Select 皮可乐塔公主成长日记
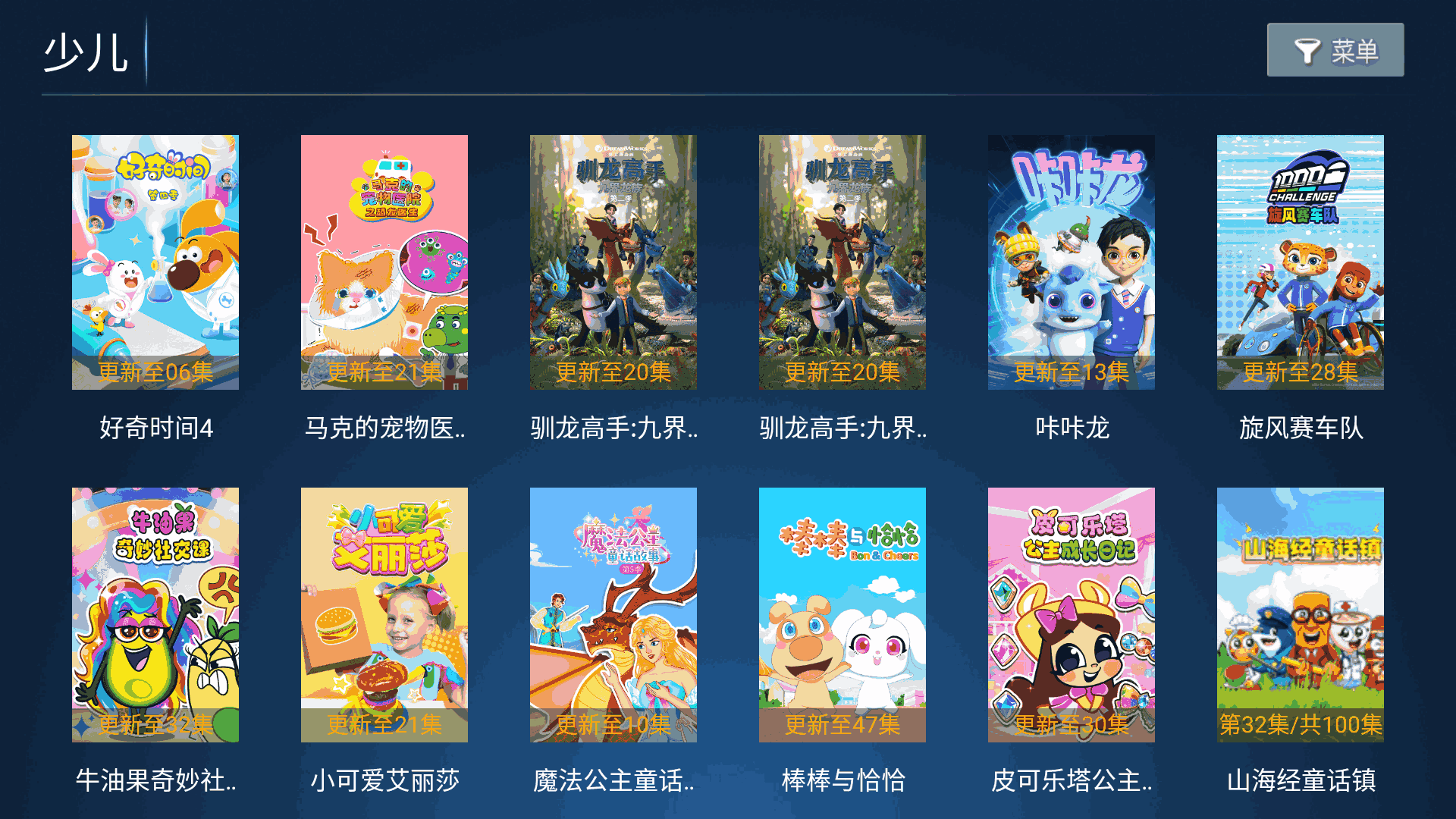The width and height of the screenshot is (1456, 819). pos(1072,614)
